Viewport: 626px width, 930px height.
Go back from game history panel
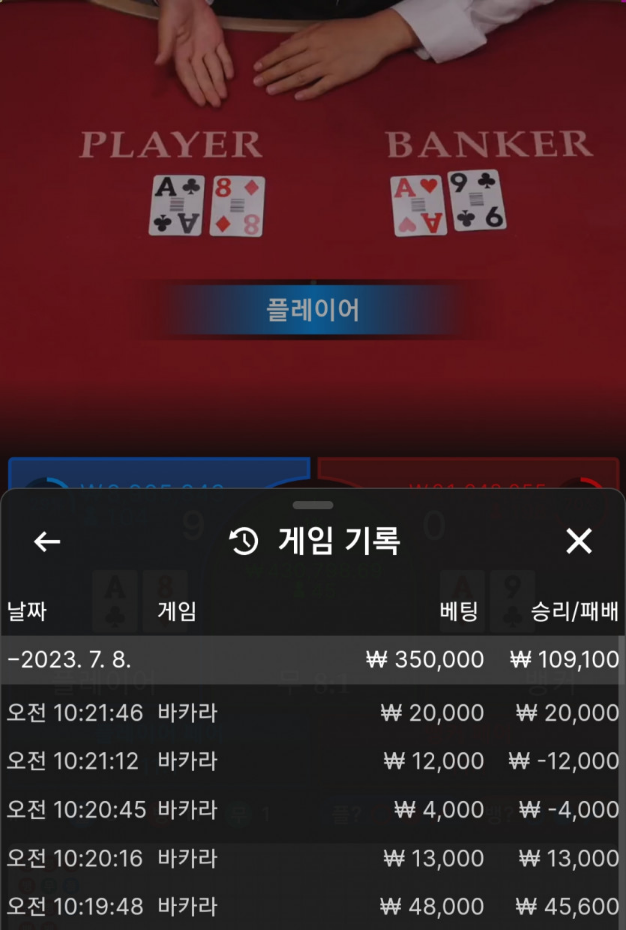[47, 542]
